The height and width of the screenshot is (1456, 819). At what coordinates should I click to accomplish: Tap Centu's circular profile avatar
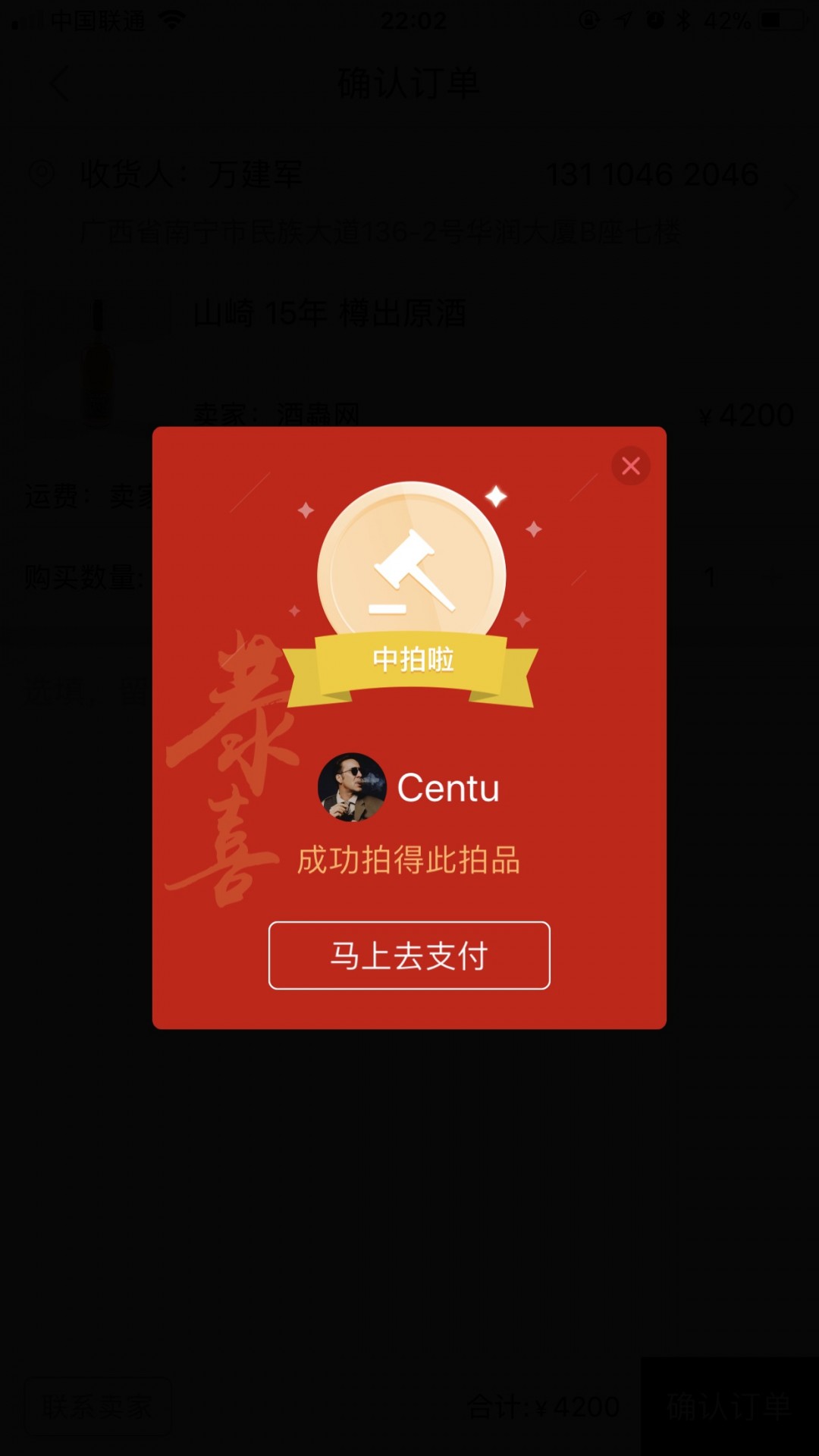pos(352,789)
